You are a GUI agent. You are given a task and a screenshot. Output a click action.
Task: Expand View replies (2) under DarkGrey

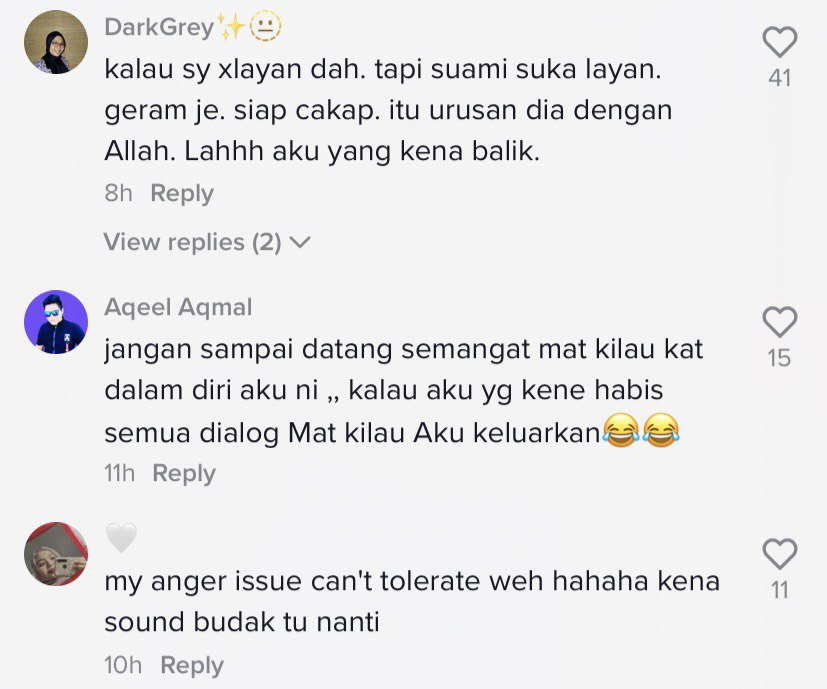tap(207, 242)
